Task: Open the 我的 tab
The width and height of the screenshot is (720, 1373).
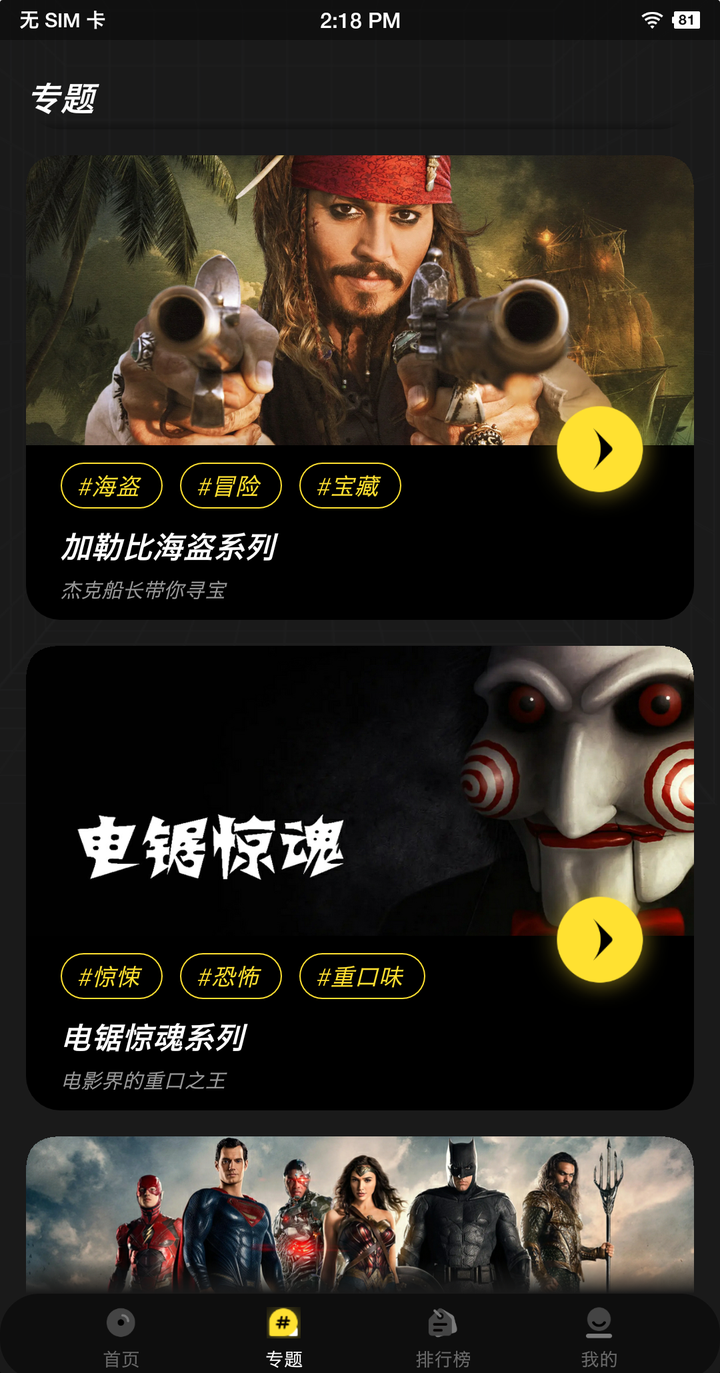Action: tap(599, 1338)
